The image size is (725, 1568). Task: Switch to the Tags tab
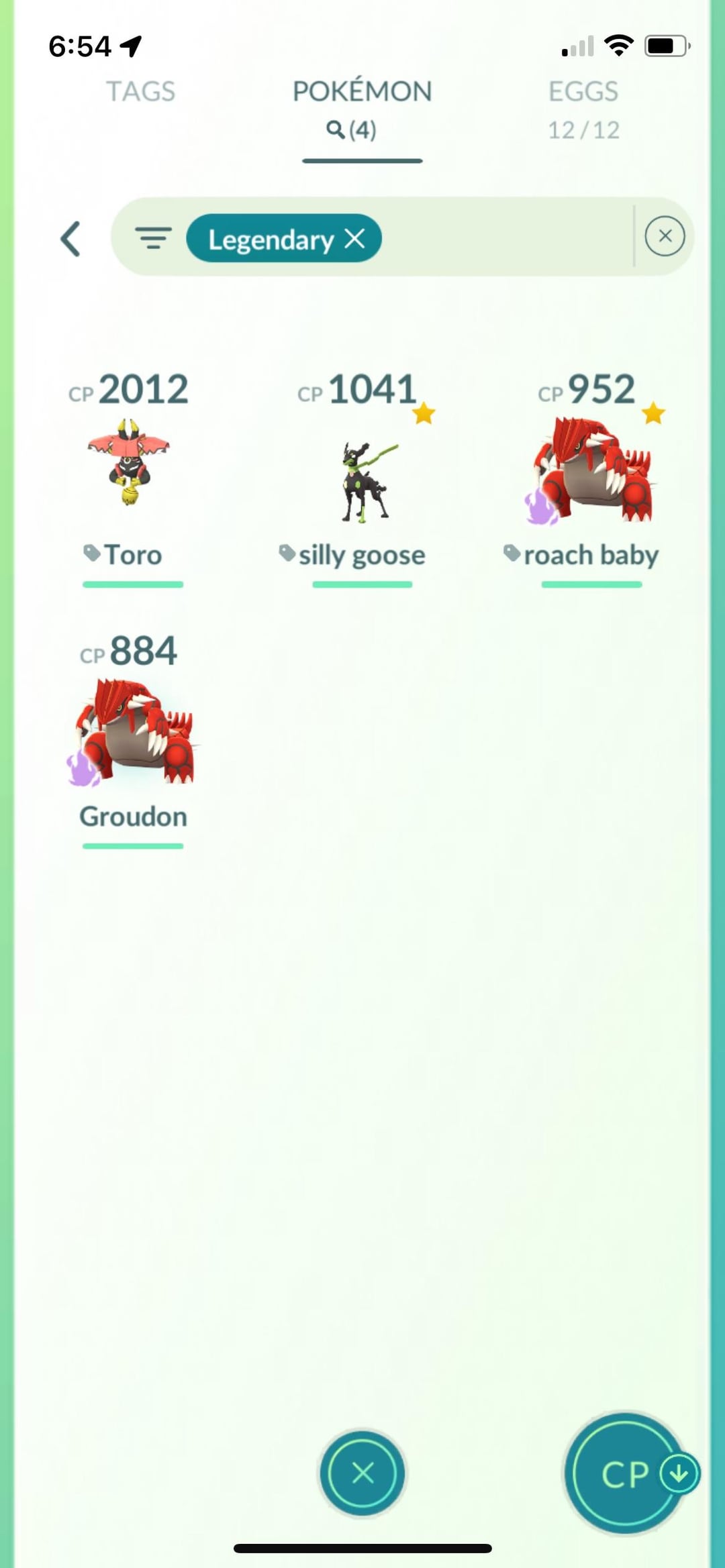[x=140, y=92]
